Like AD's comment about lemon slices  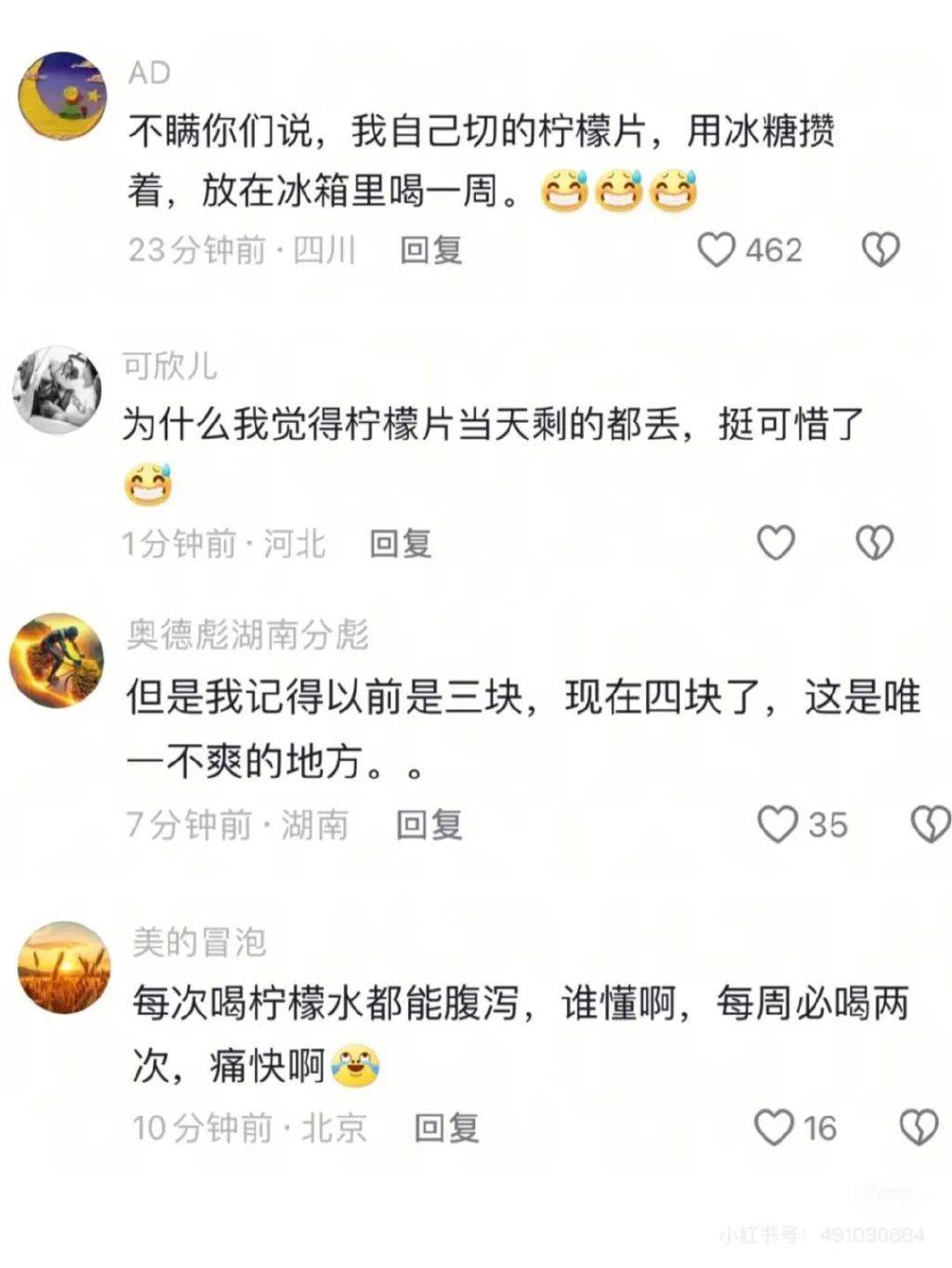(717, 249)
